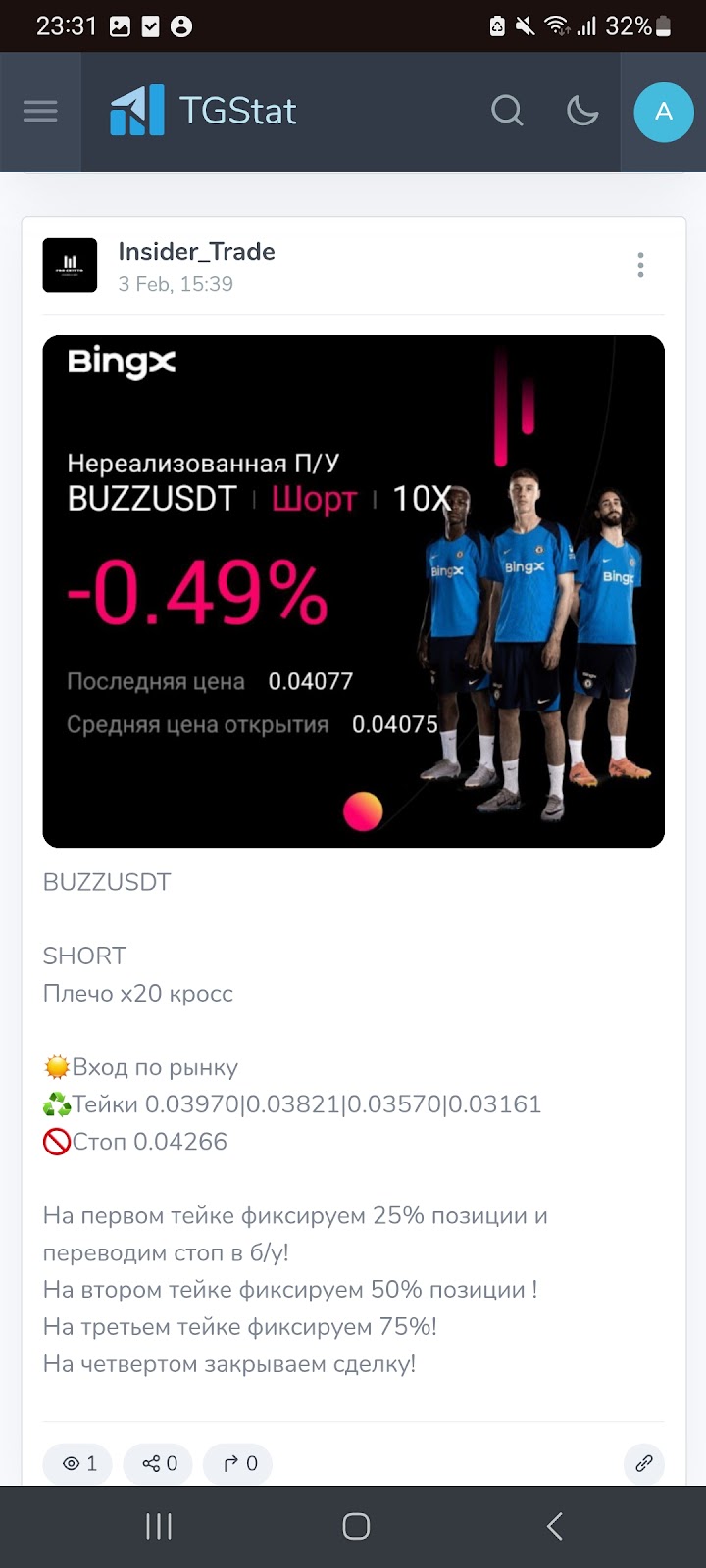Image resolution: width=706 pixels, height=1568 pixels.
Task: Copy the post link with the chain icon
Action: coord(644,1463)
